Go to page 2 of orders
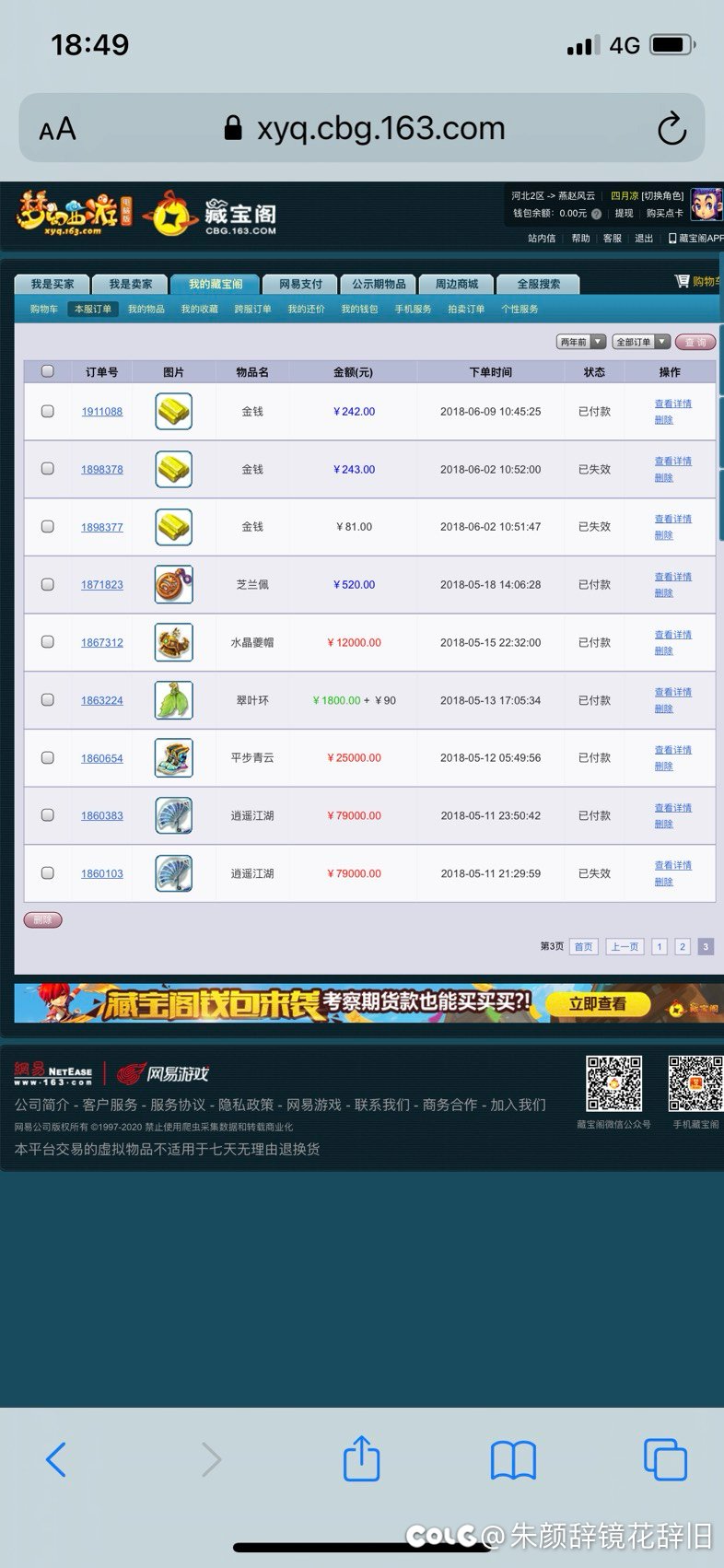Screen dimensions: 724x1568 pyautogui.click(x=682, y=946)
